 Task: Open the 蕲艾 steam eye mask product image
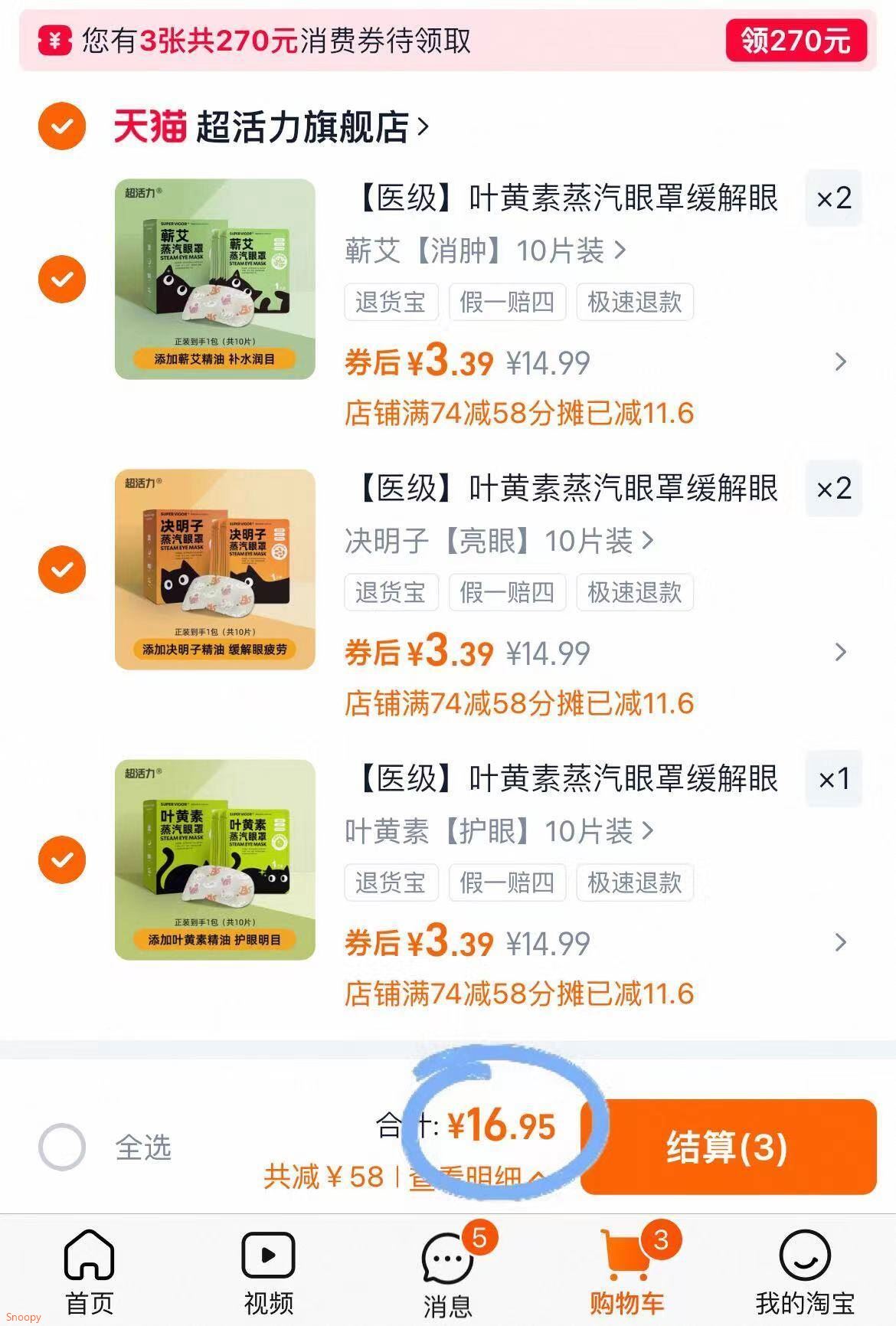[x=215, y=279]
